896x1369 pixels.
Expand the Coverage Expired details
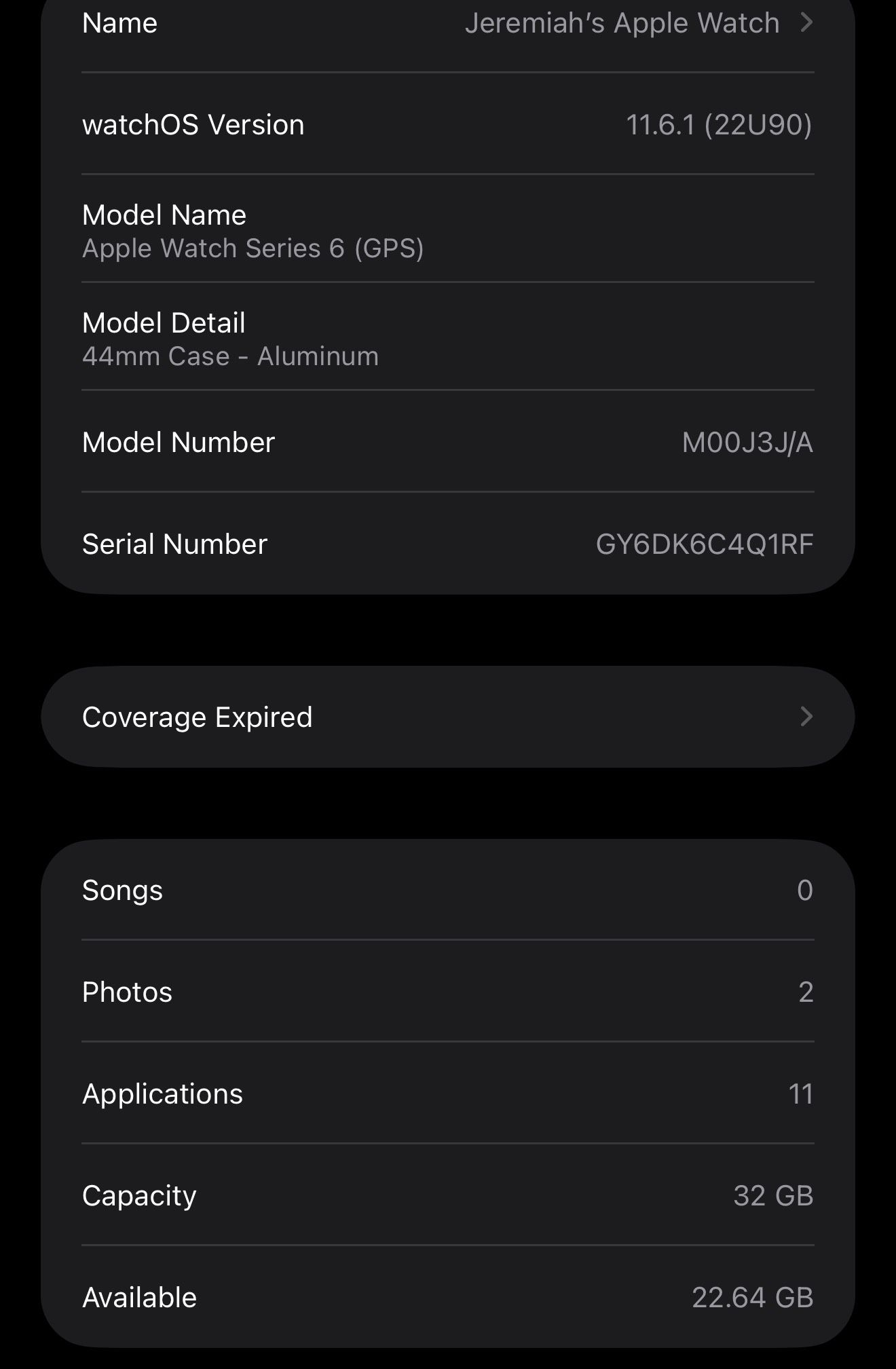[448, 716]
